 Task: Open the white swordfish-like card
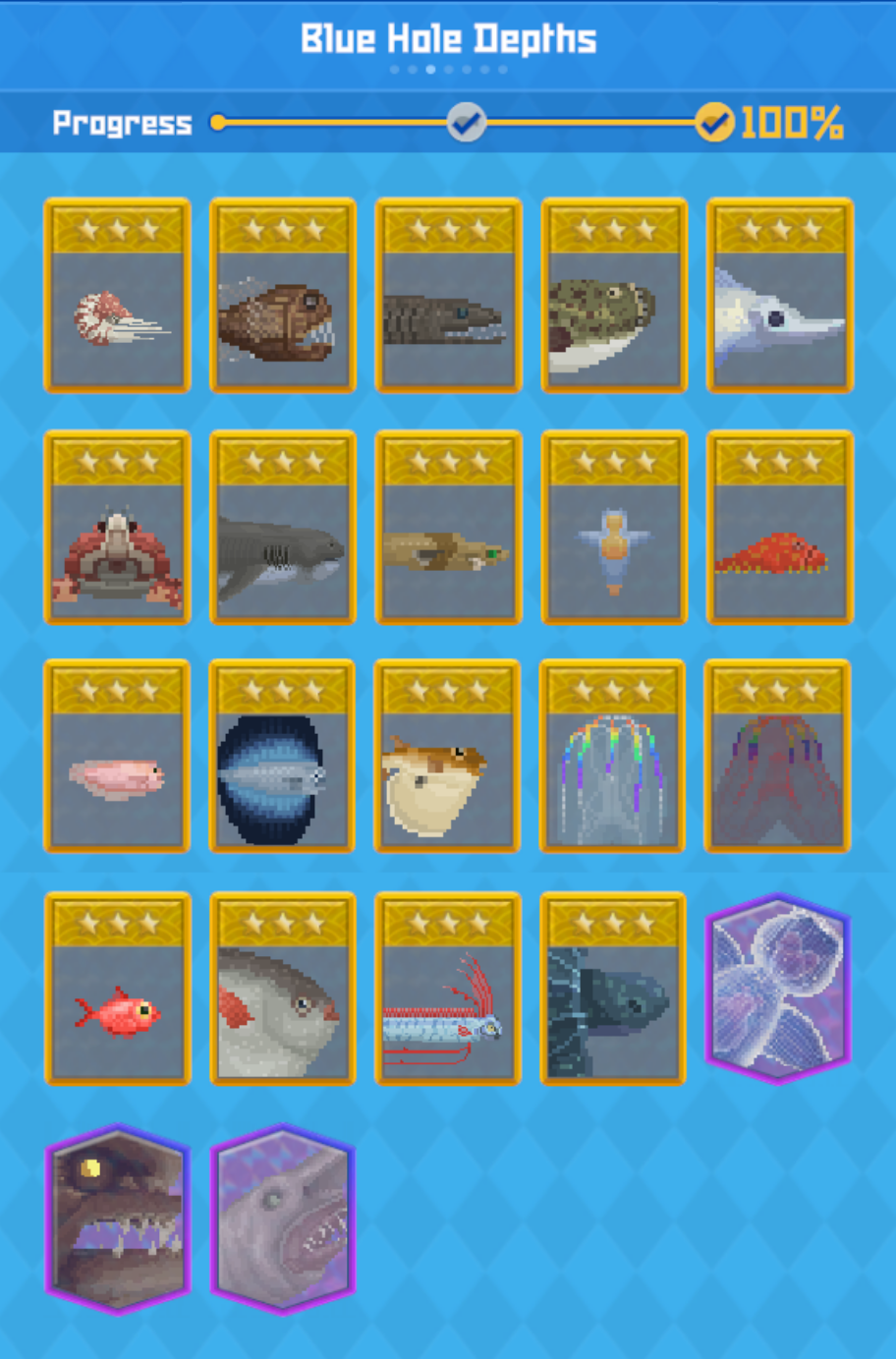coord(780,297)
